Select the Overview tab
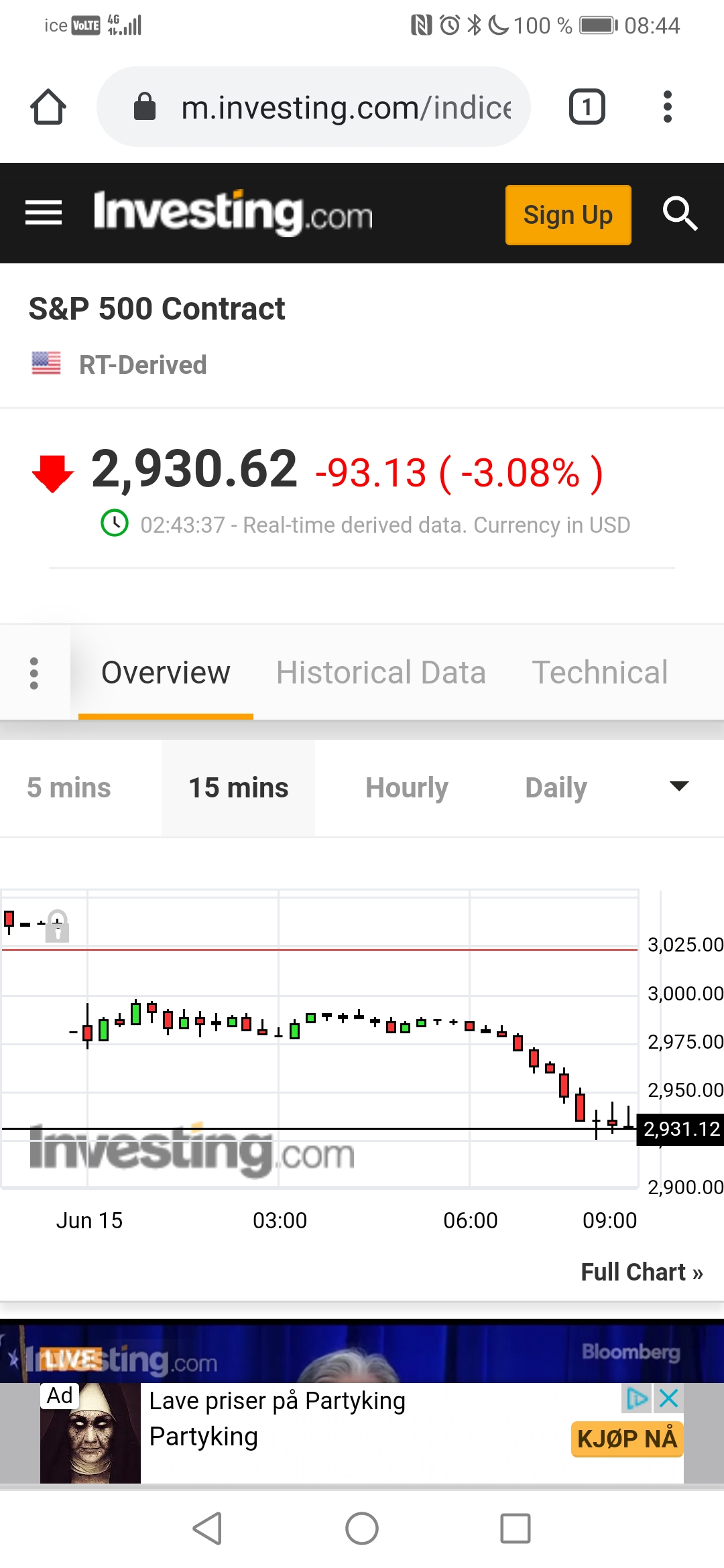Viewport: 724px width, 1568px height. (166, 673)
